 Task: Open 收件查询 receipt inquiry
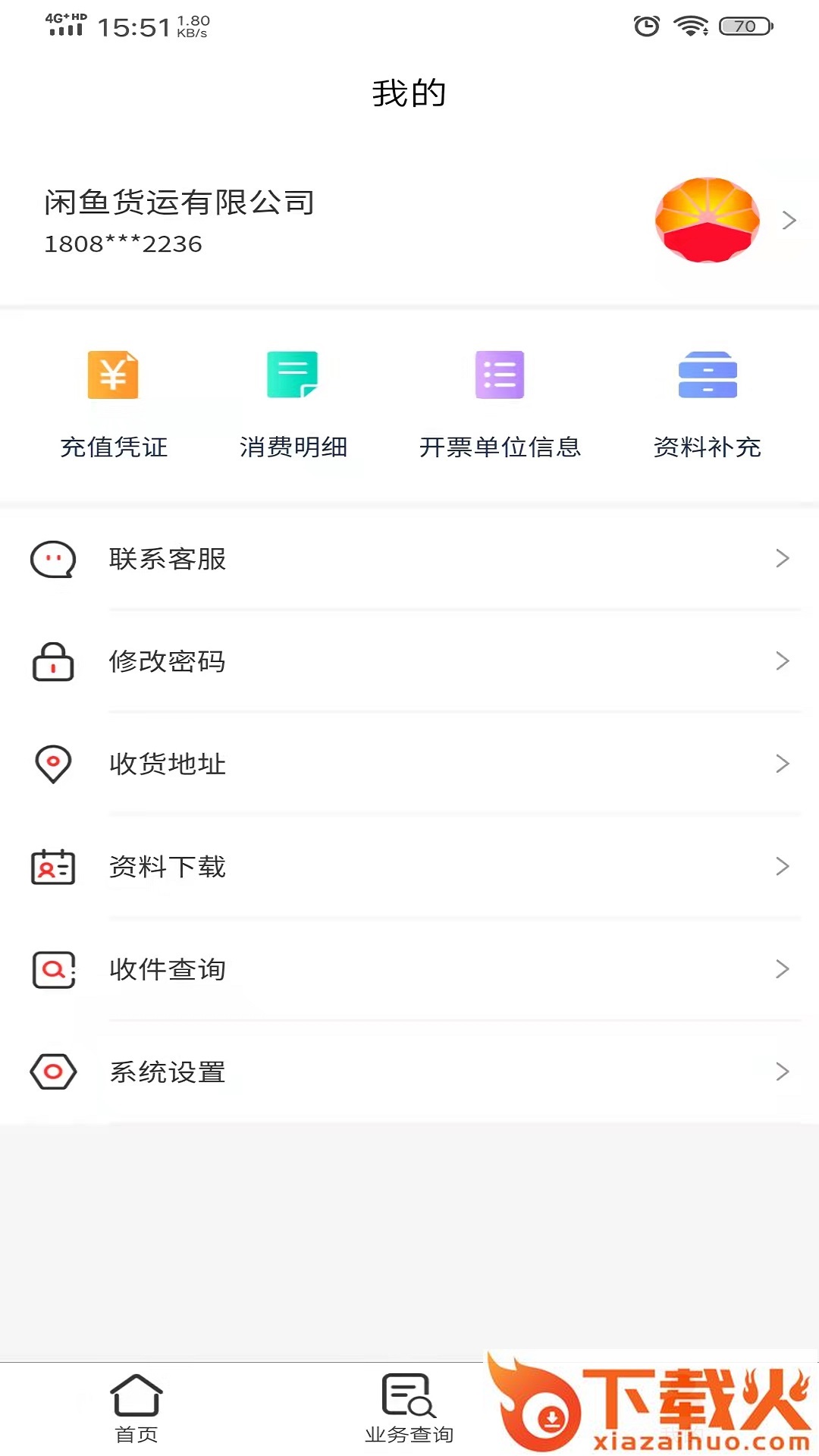click(x=409, y=969)
